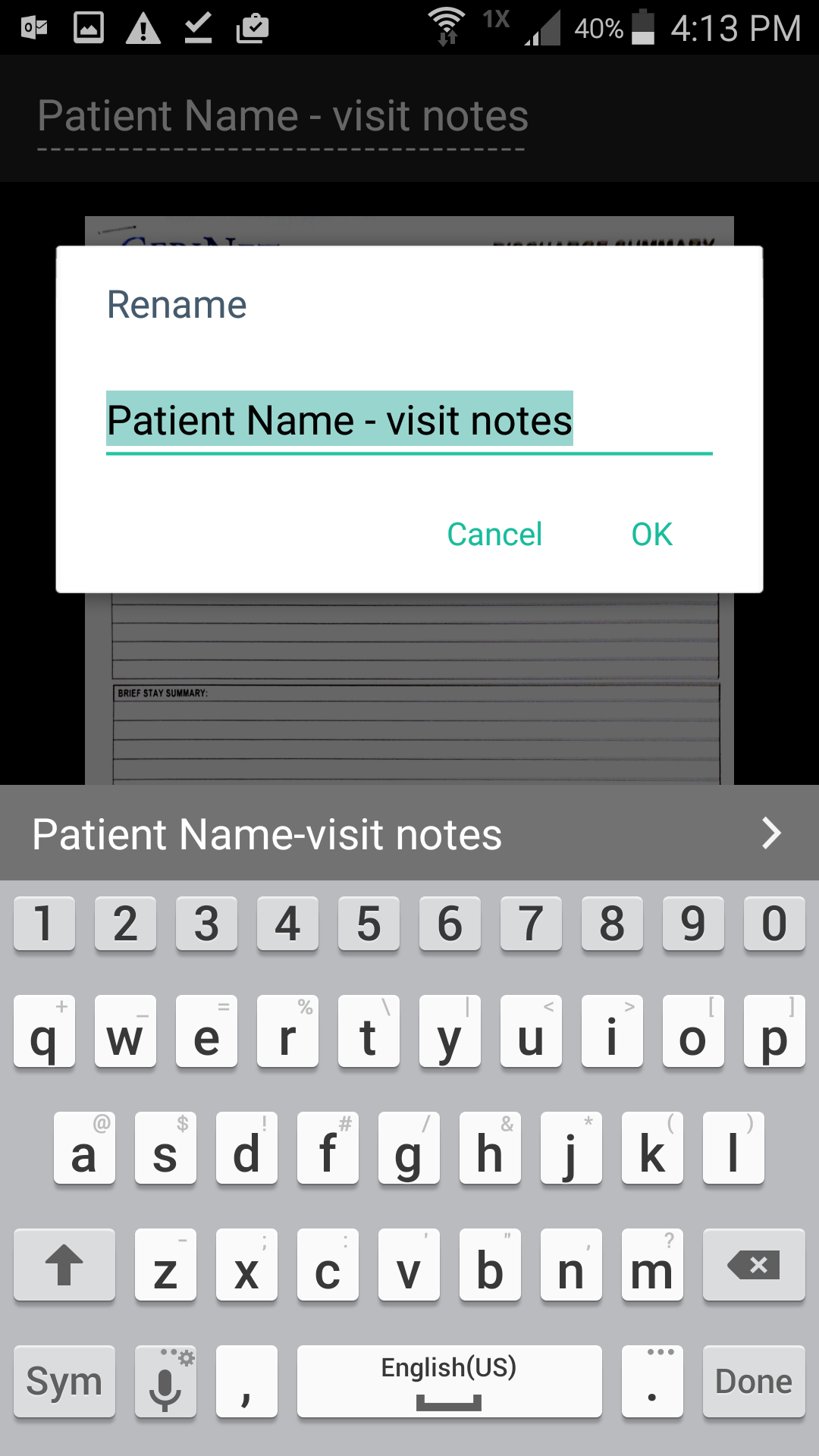
Task: Cancel the rename dialog
Action: 494,535
